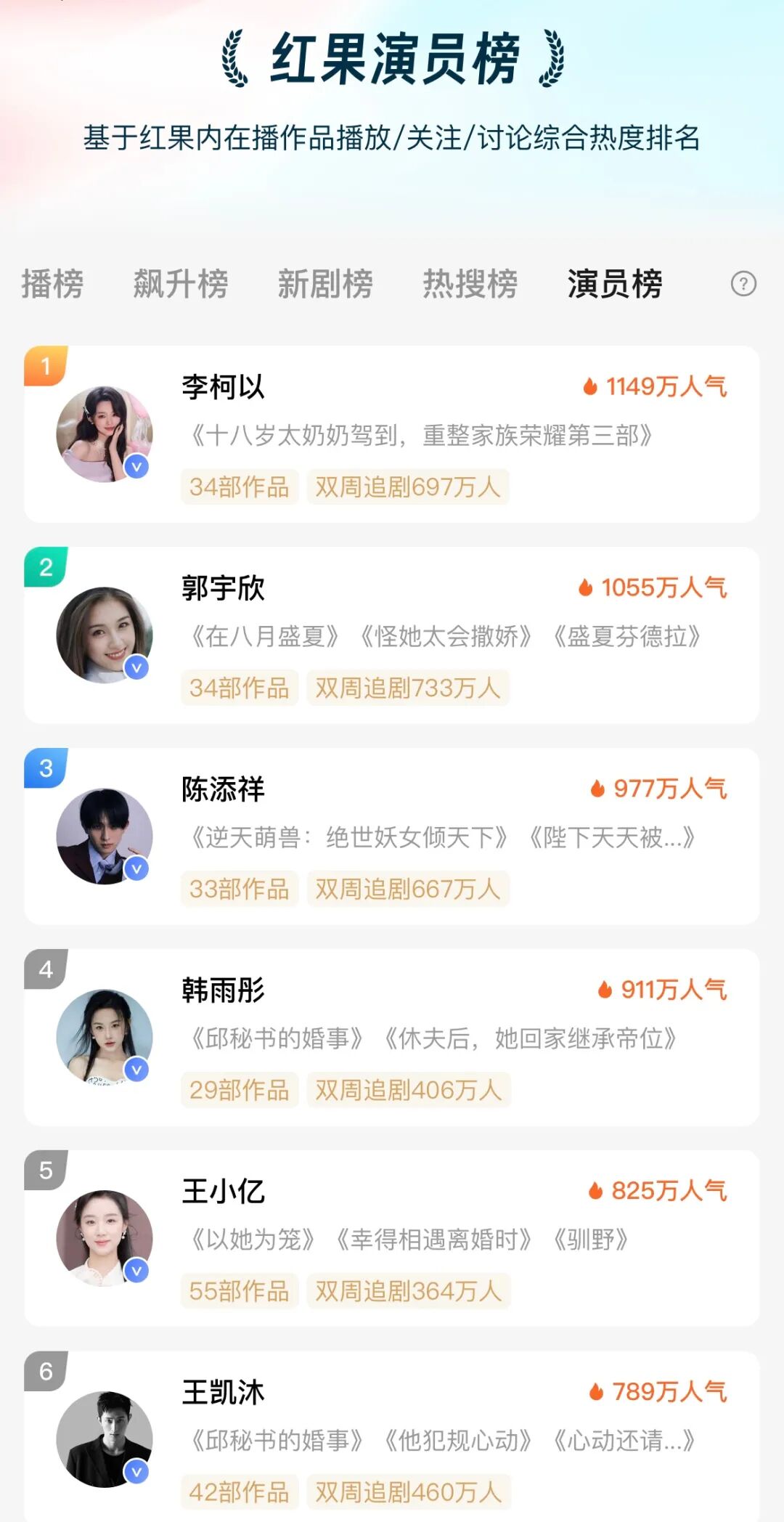Open 韩雨彤's ranking entry

[x=392, y=1038]
